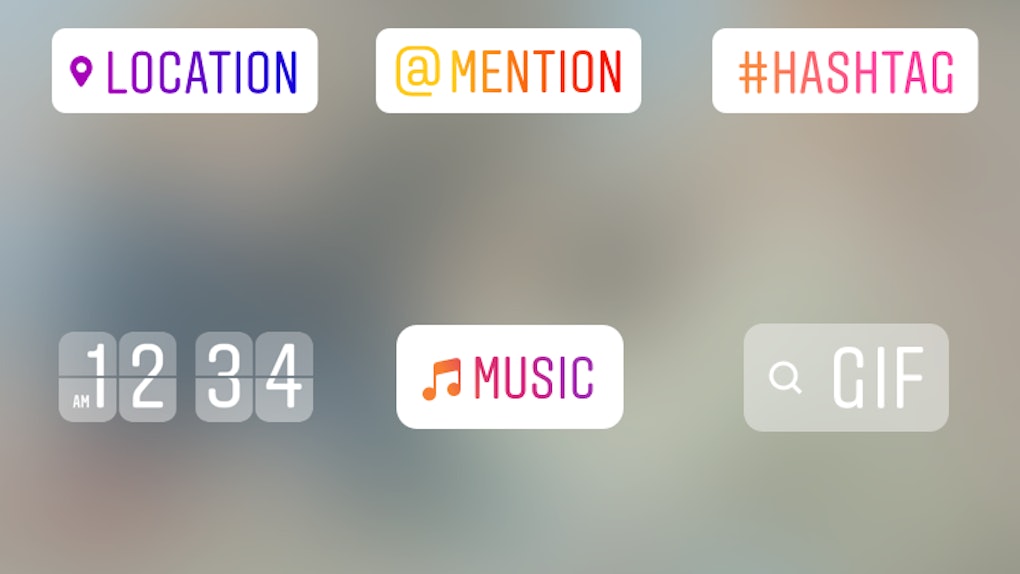Choose the clock time sticker
This screenshot has height=574, width=1020.
tap(186, 377)
